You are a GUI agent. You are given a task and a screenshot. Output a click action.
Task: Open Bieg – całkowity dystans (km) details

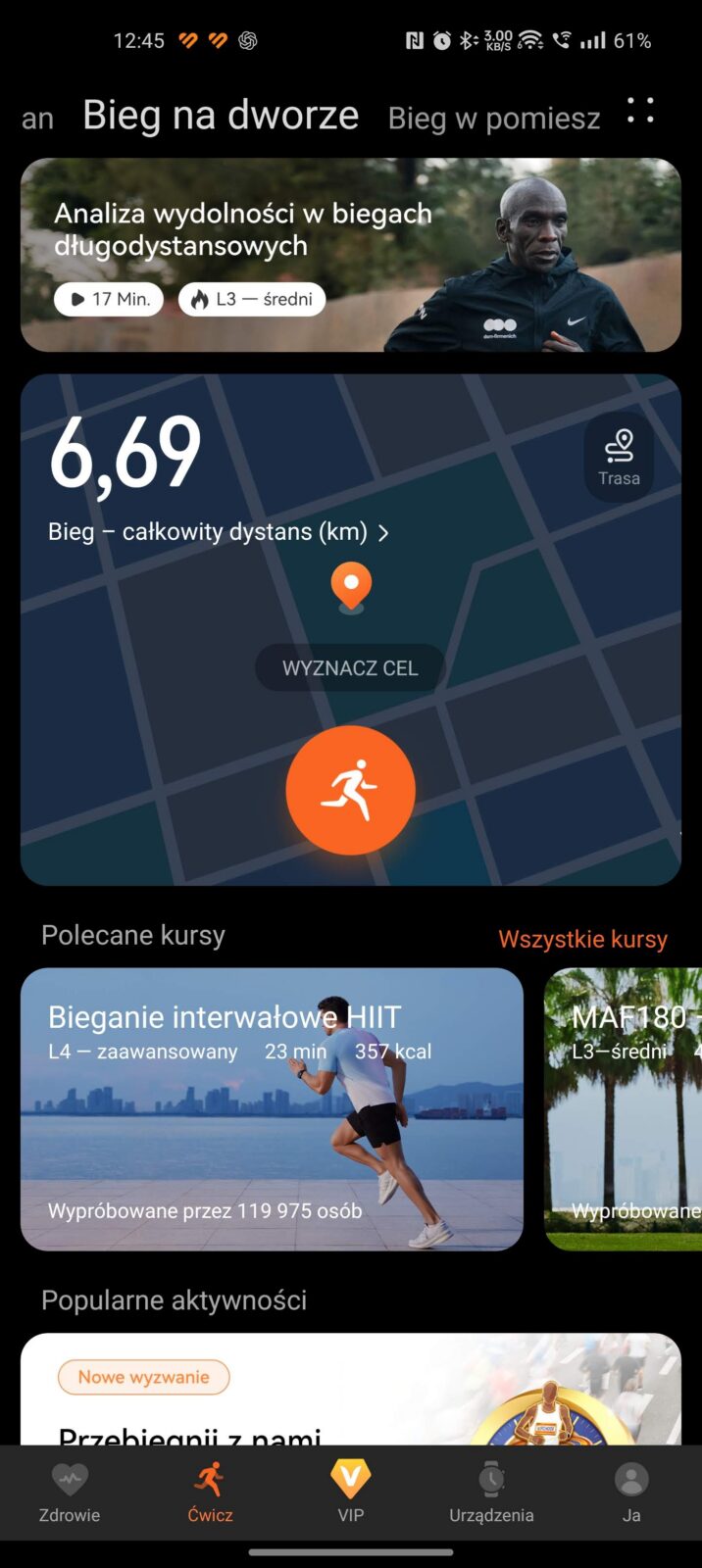click(219, 532)
